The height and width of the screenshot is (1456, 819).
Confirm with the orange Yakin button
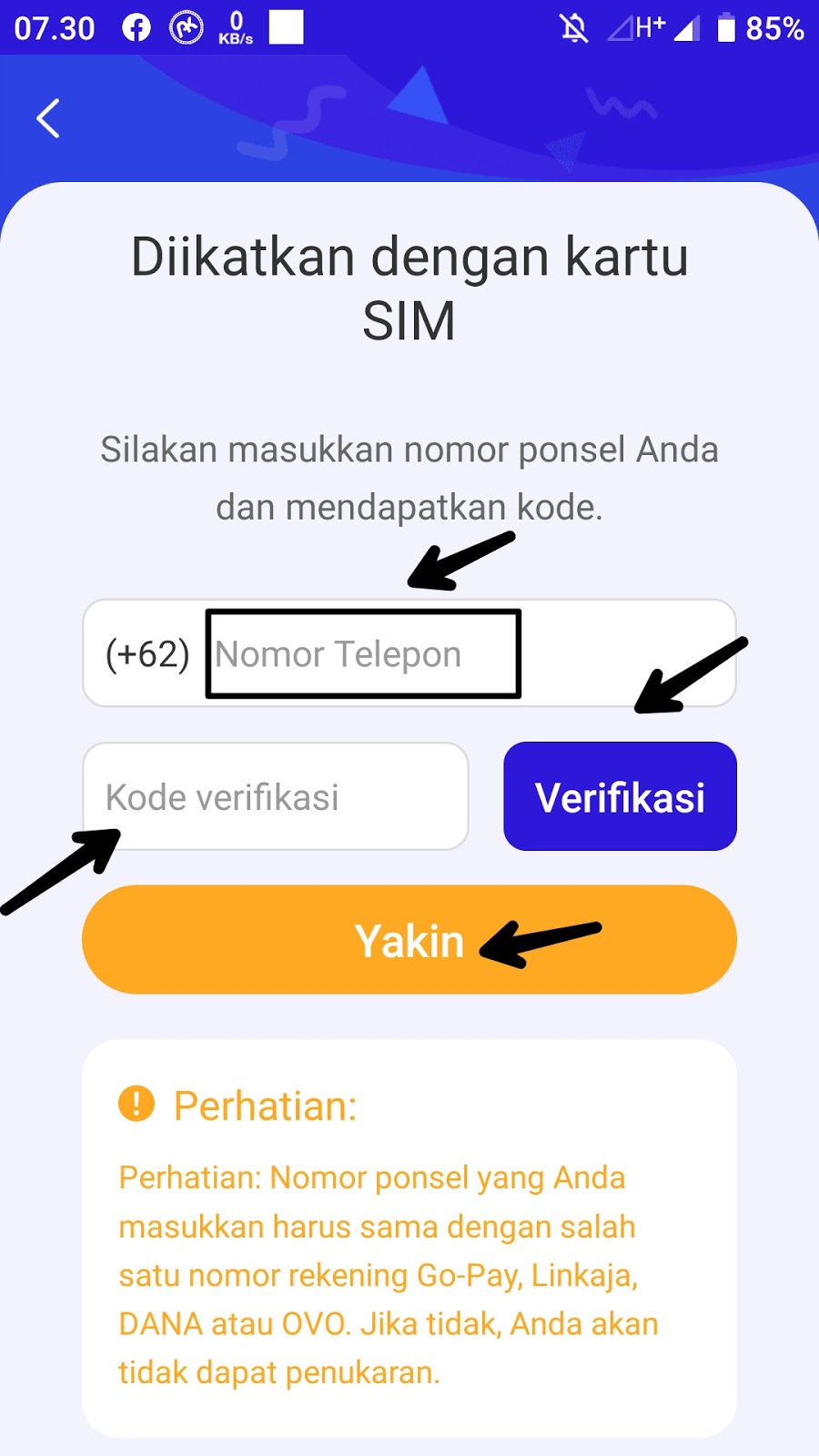tap(409, 940)
